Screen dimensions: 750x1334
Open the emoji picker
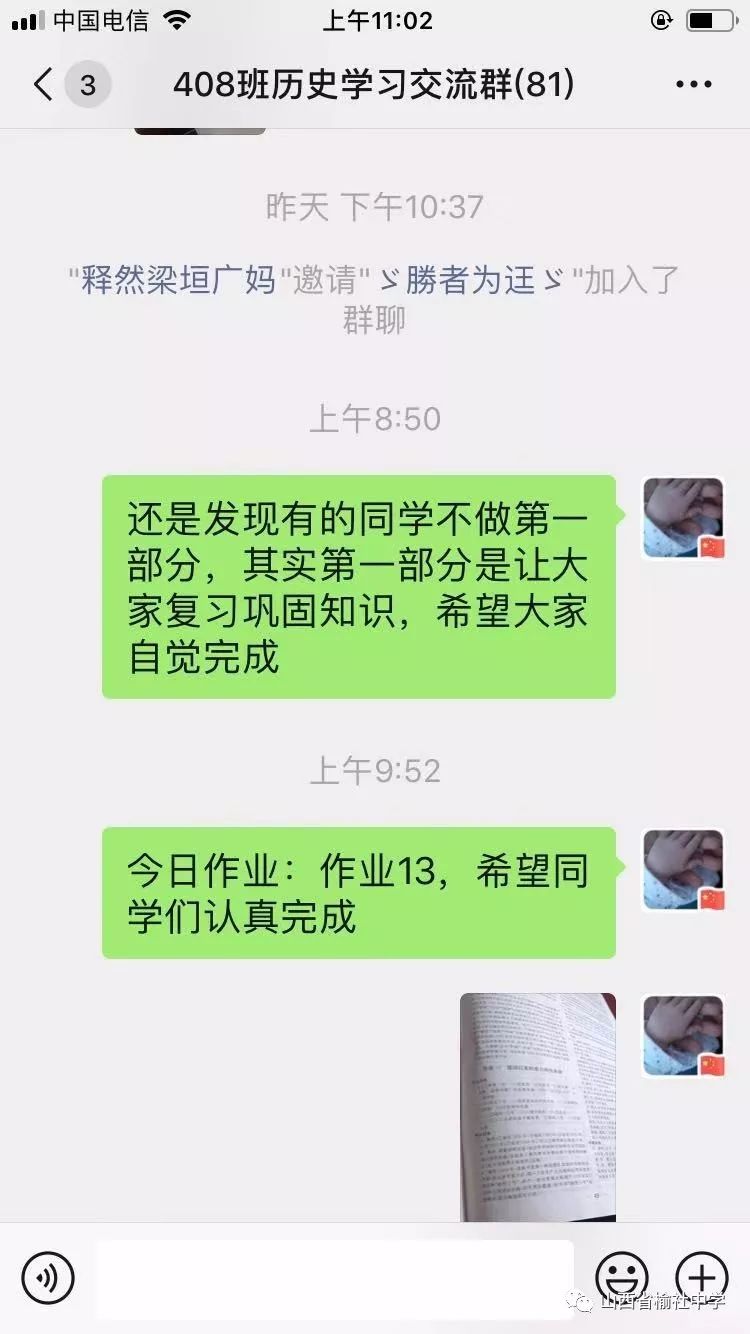coord(620,1277)
